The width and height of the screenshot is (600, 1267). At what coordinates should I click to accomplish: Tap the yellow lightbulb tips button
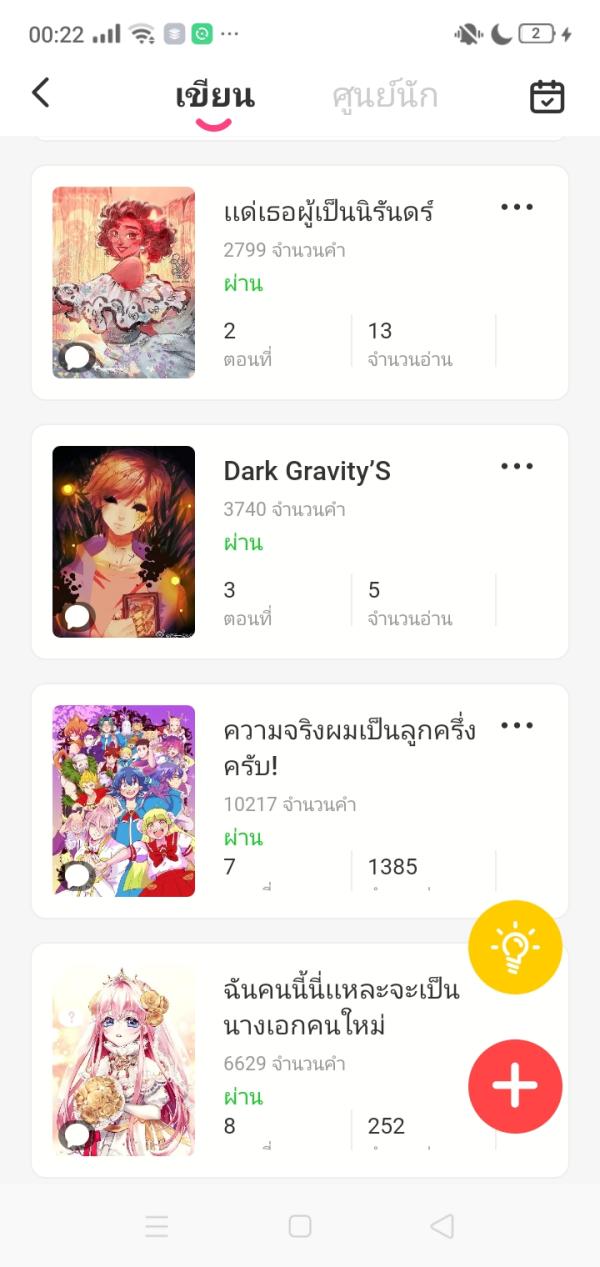point(515,947)
